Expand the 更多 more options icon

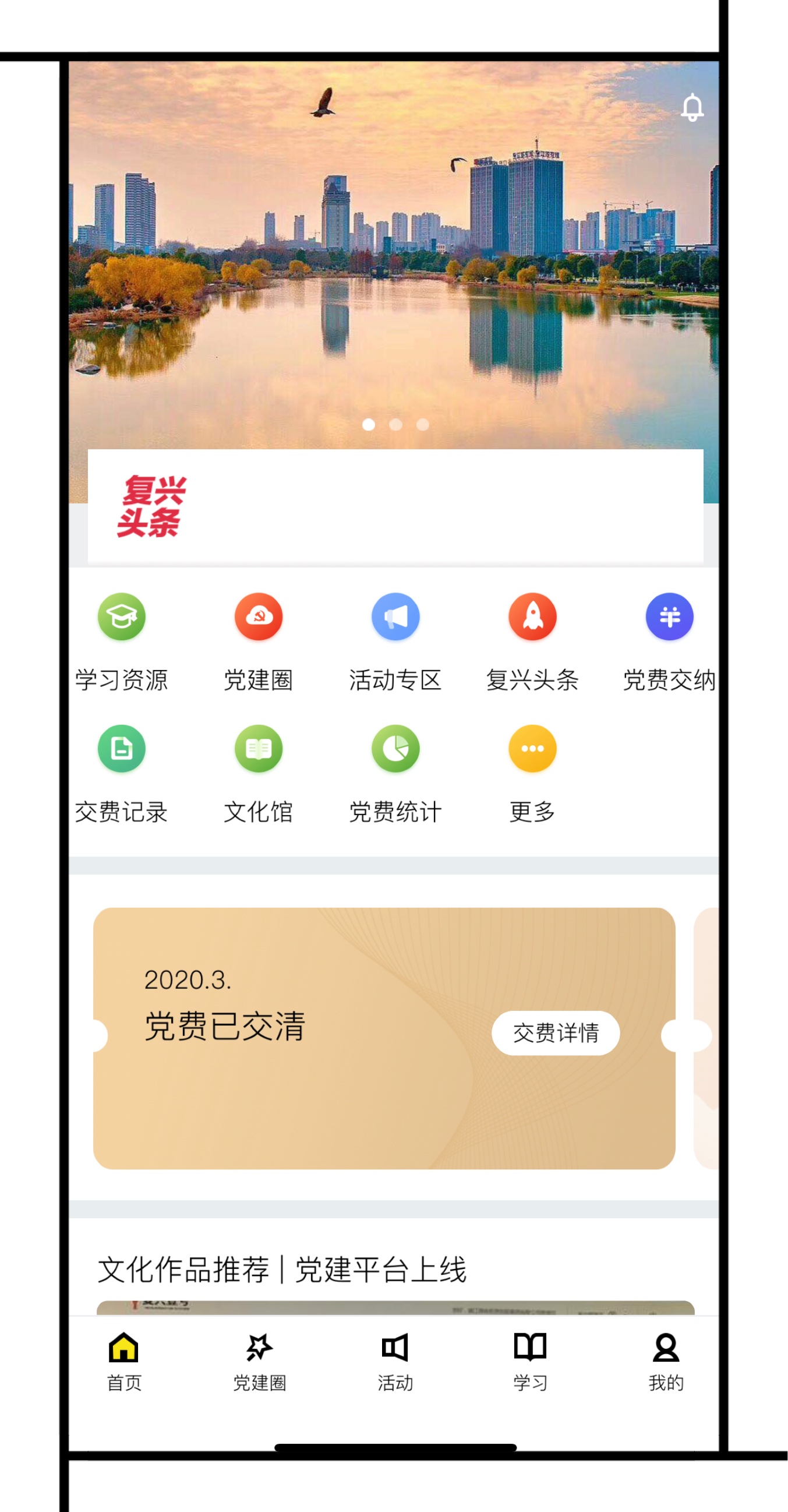[x=532, y=748]
